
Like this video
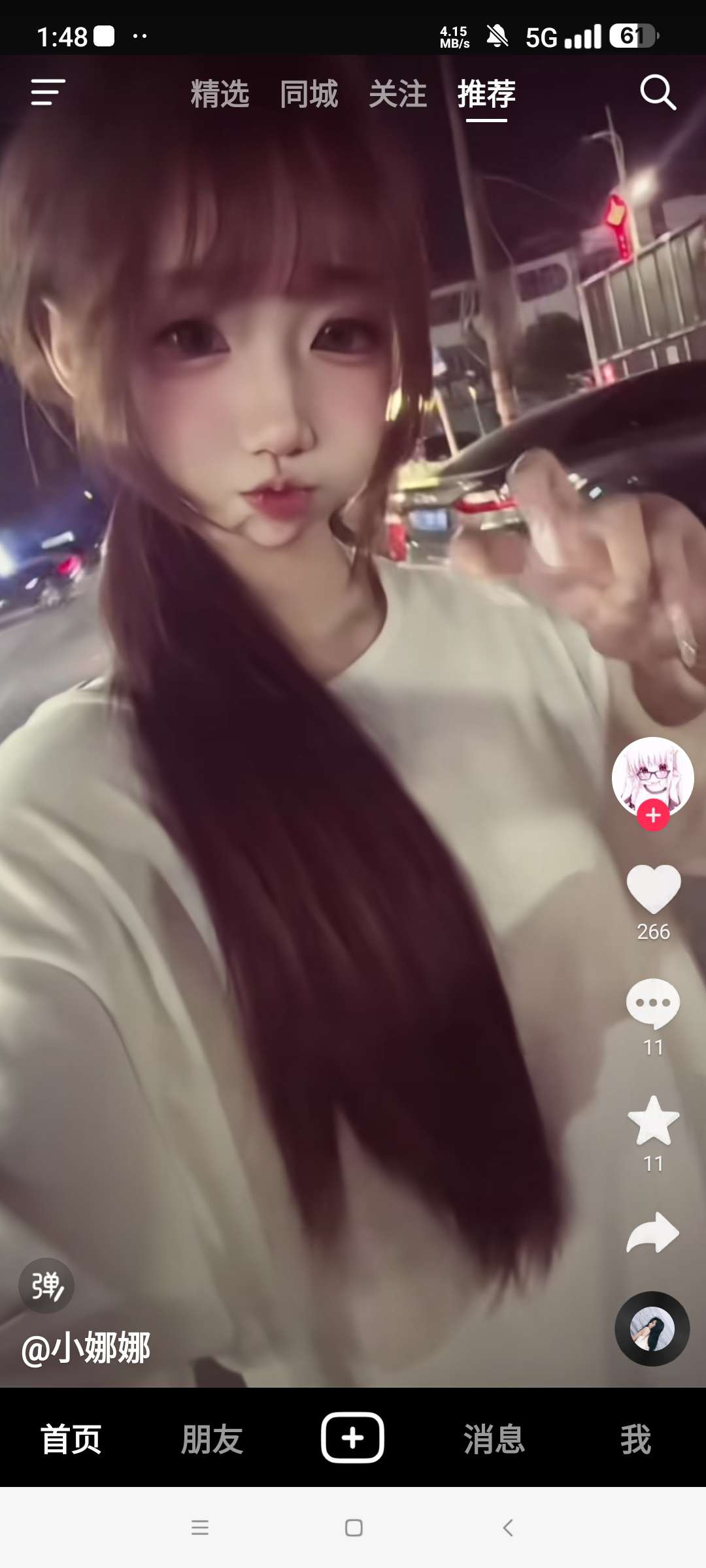tap(653, 889)
